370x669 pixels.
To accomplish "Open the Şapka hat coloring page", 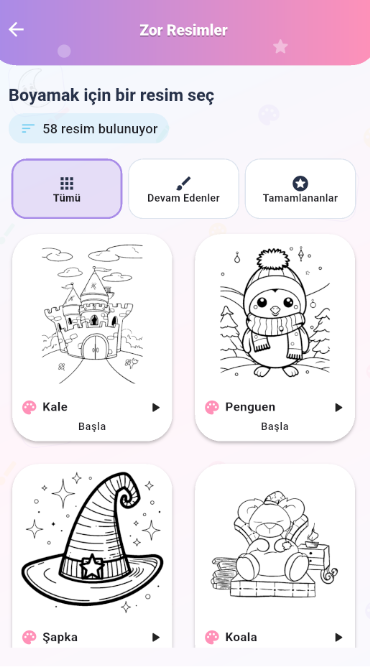I will click(92, 557).
